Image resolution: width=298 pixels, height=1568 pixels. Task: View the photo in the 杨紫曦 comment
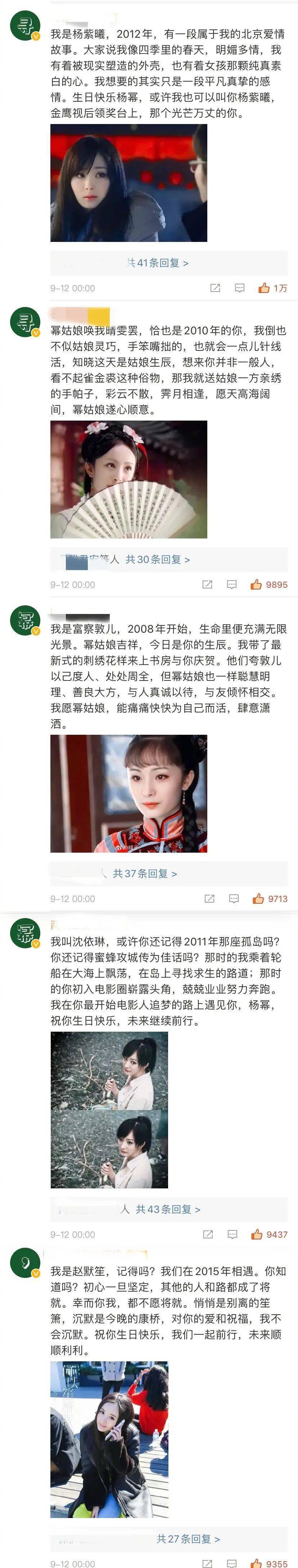tap(128, 183)
